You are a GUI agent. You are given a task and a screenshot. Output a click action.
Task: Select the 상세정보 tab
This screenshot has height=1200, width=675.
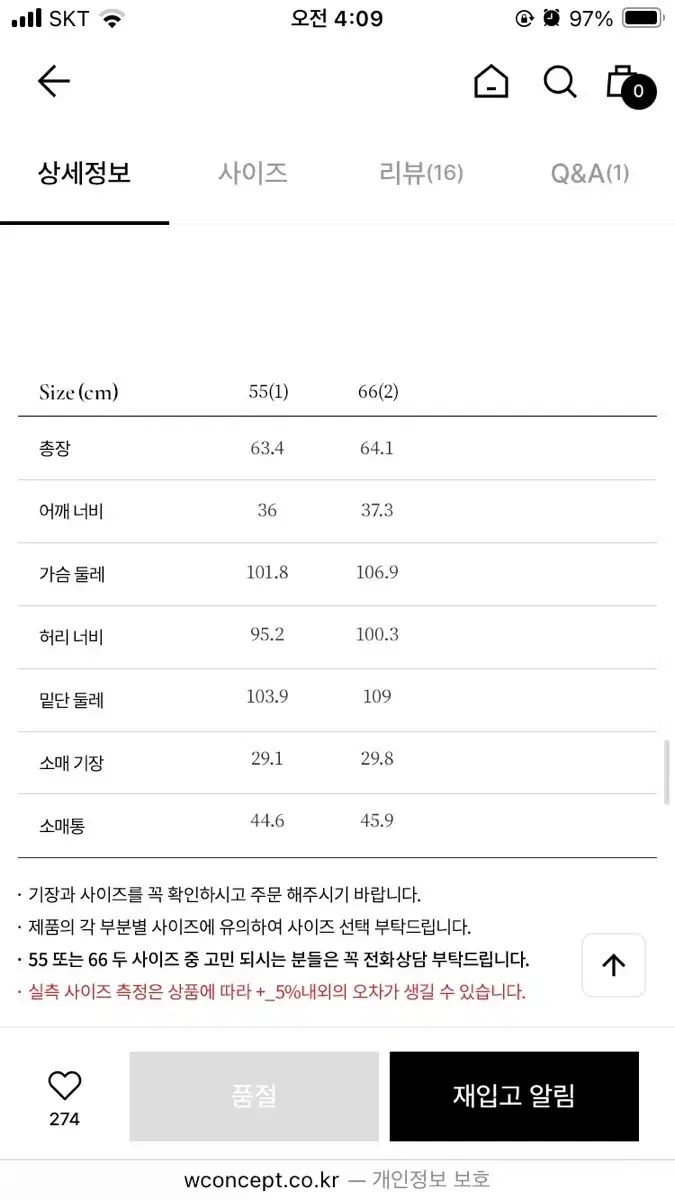point(85,173)
